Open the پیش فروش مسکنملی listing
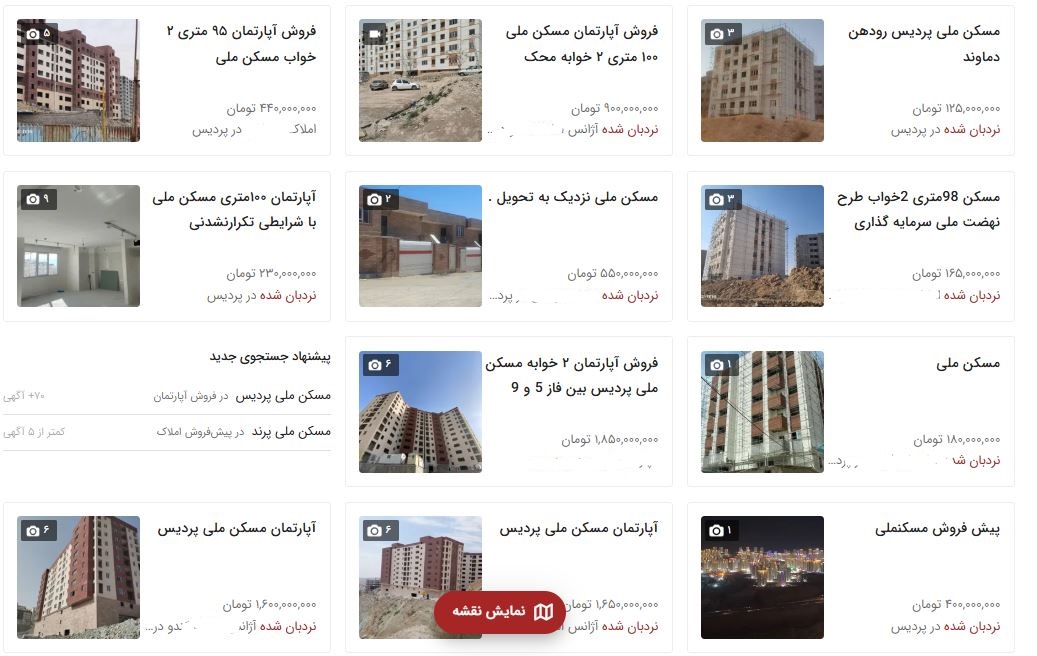Image resolution: width=1037 pixels, height=656 pixels. [x=937, y=529]
